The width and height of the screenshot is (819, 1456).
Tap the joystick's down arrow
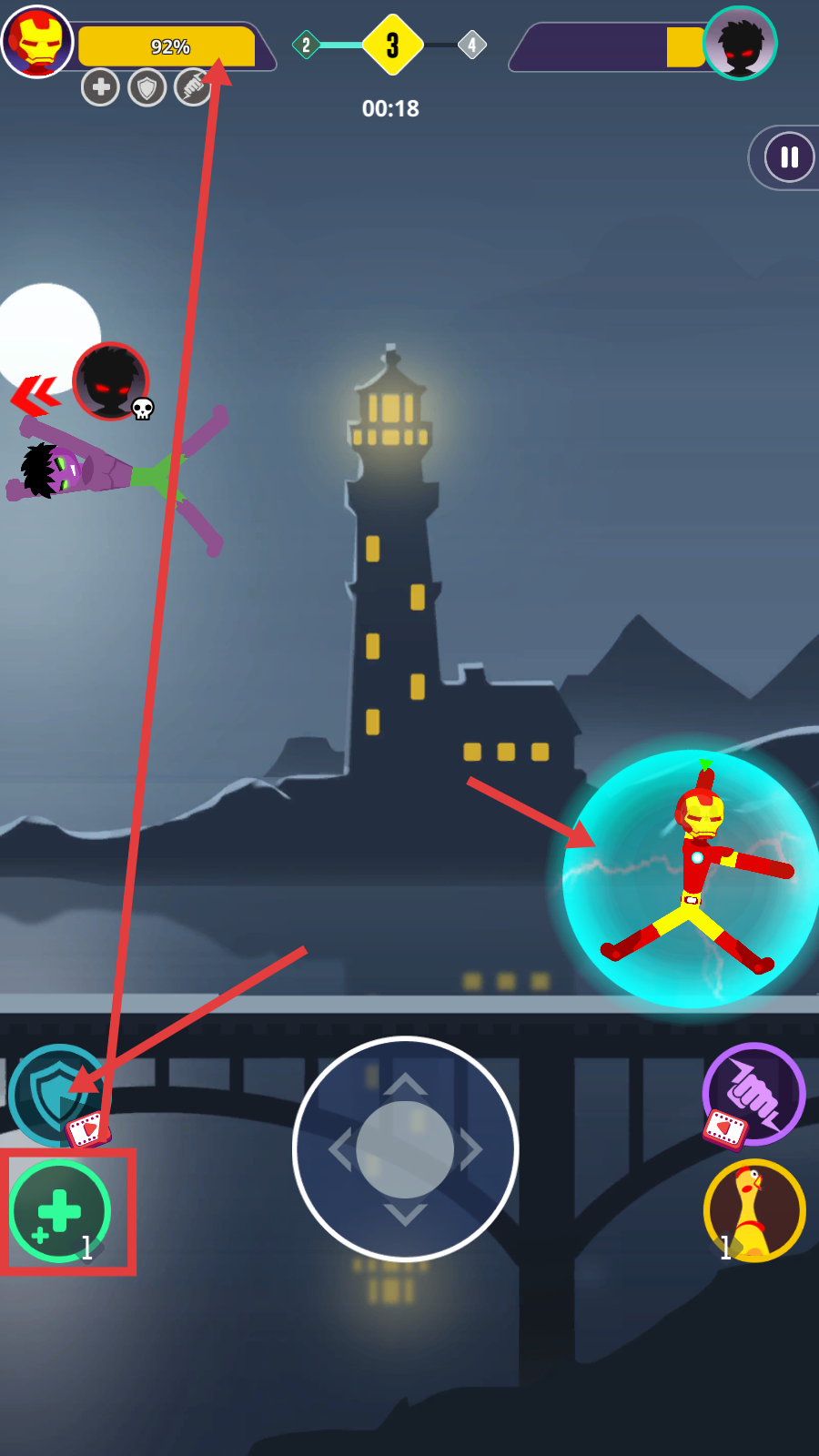point(405,1214)
